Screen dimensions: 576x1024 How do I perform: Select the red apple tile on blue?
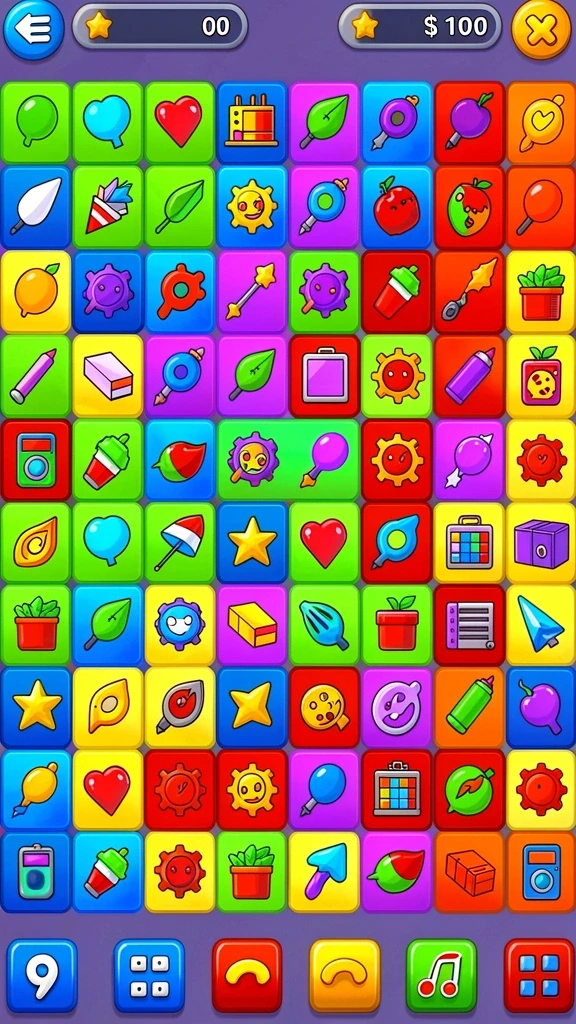[x=396, y=207]
